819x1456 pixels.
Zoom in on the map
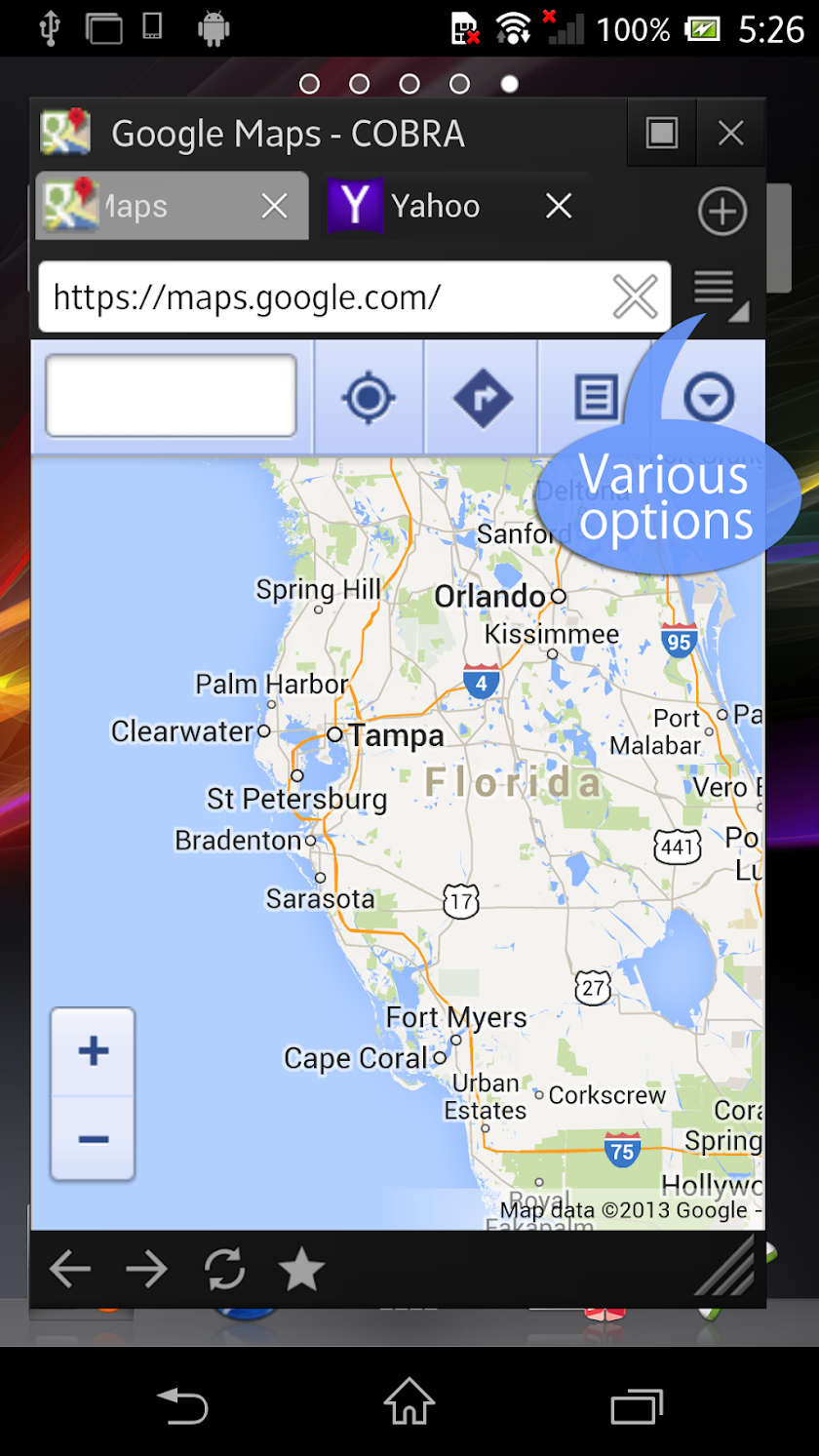point(93,1051)
